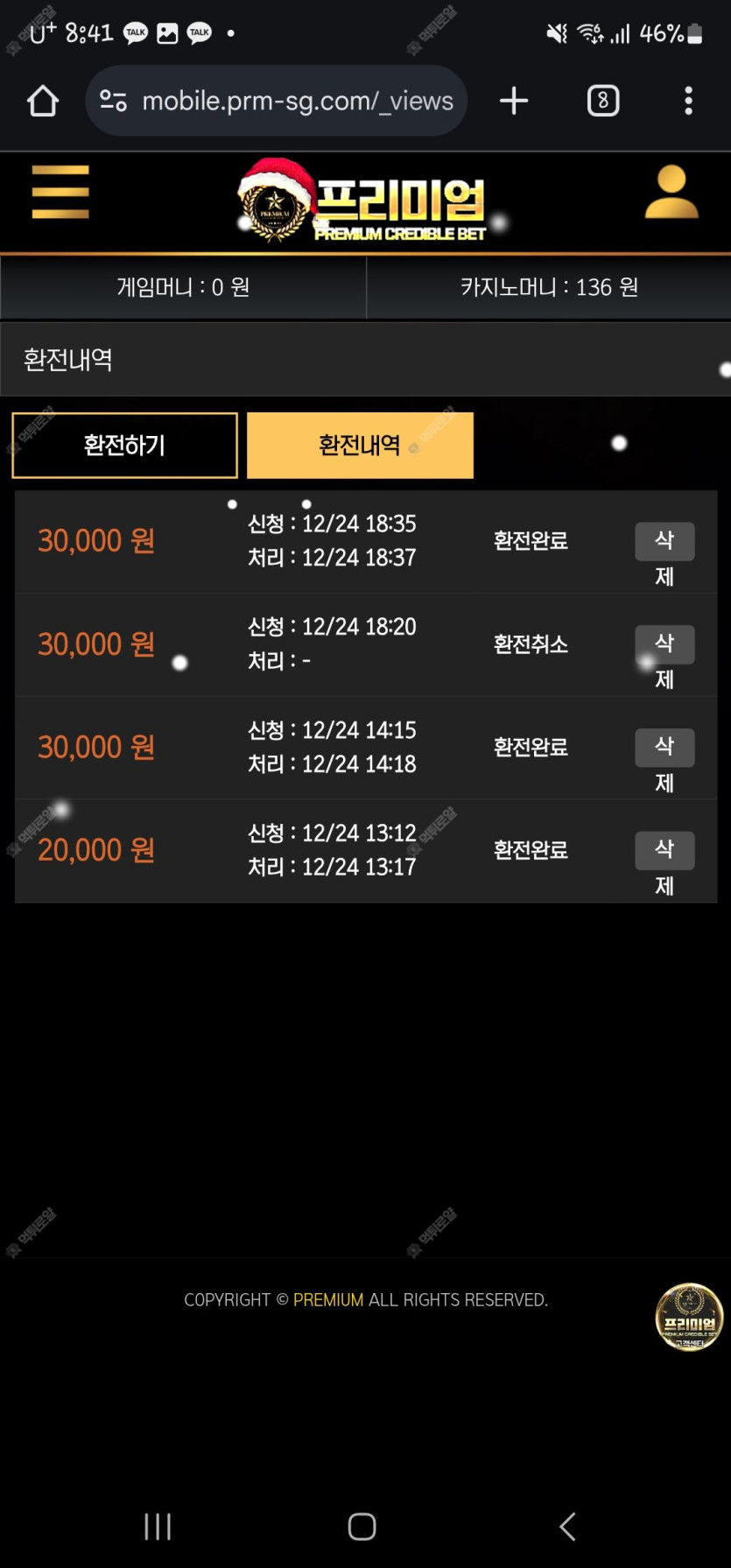Open a new browser tab
731x1568 pixels.
pos(514,102)
